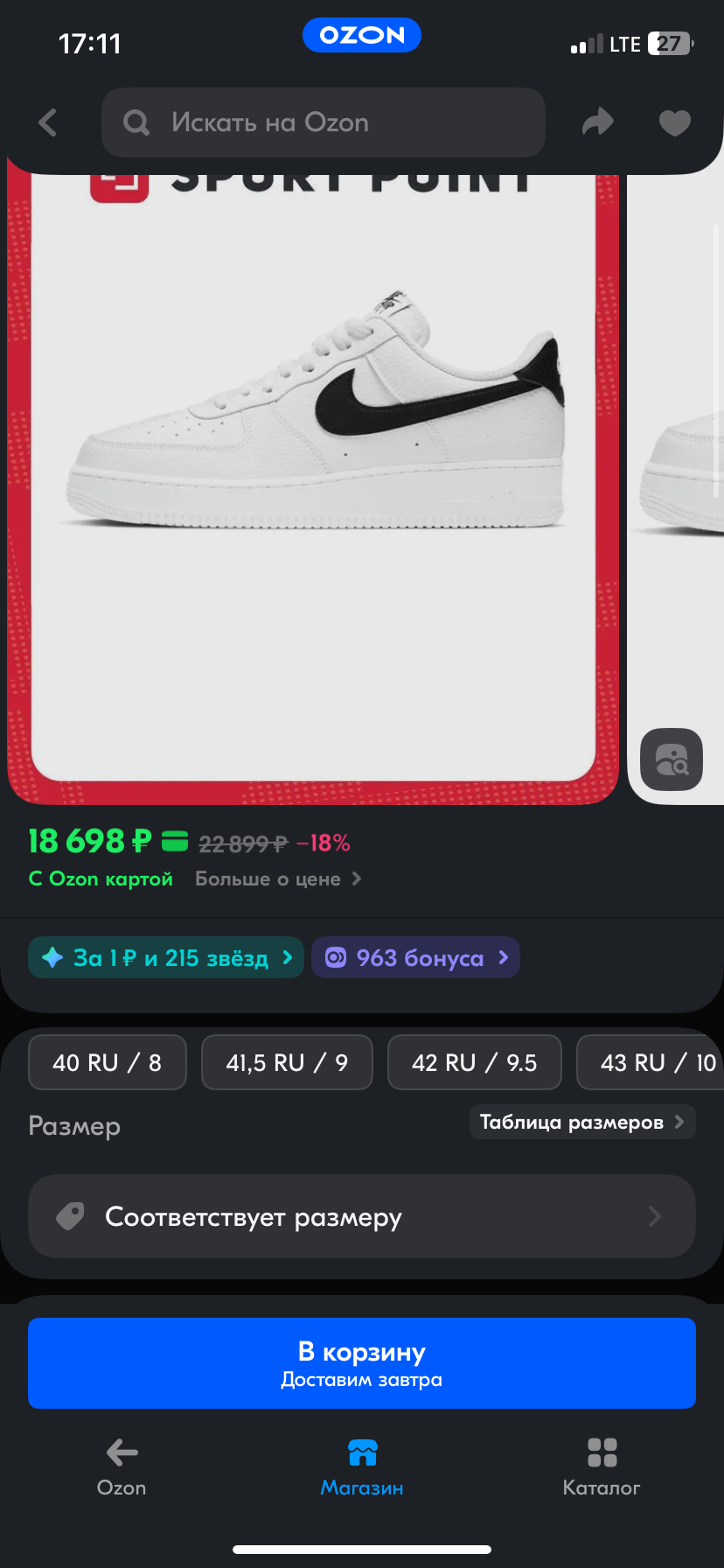Open the 'Соответствует размеру' row
724x1568 pixels.
362,1216
